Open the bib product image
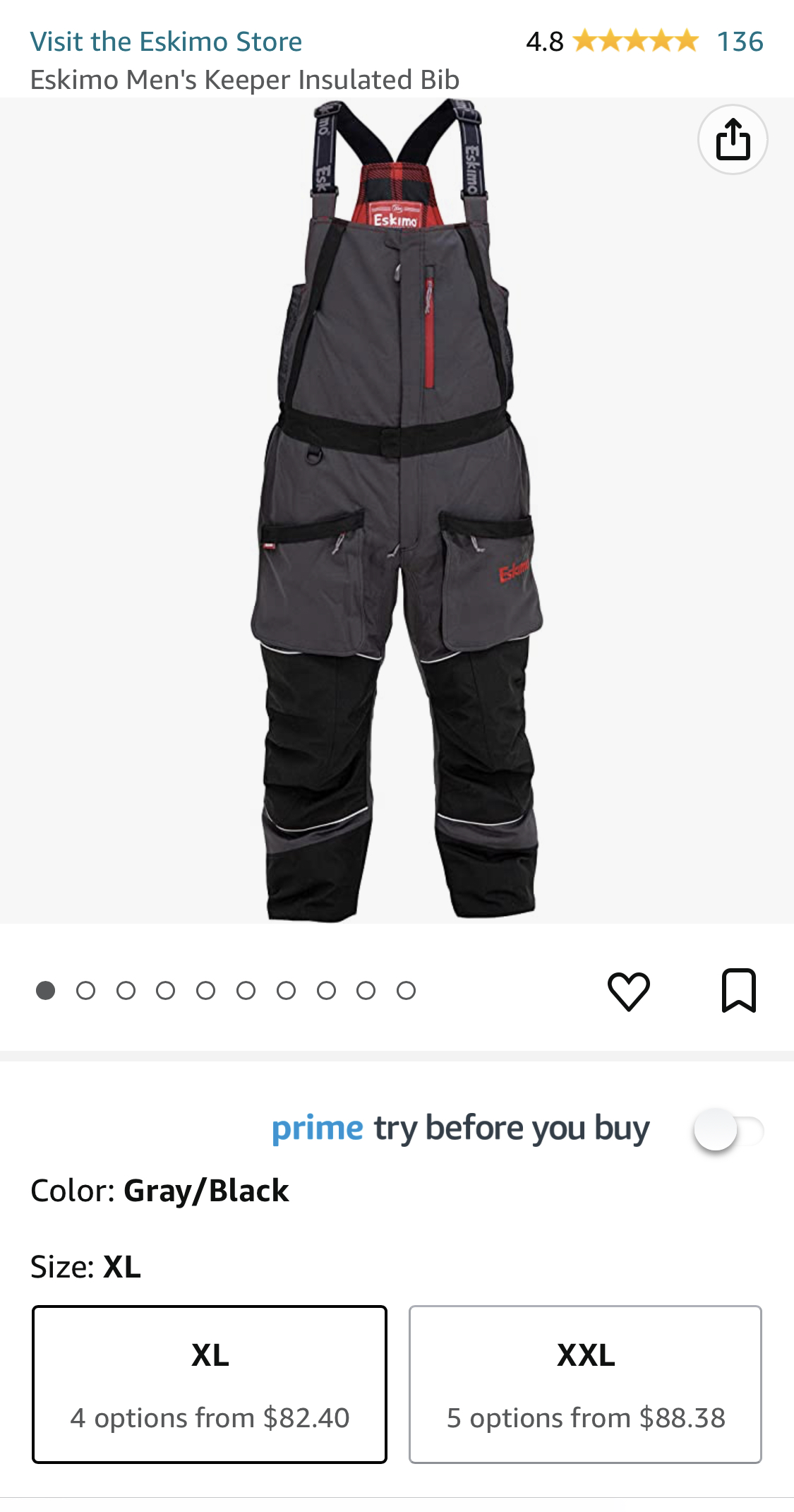794x1512 pixels. click(397, 508)
